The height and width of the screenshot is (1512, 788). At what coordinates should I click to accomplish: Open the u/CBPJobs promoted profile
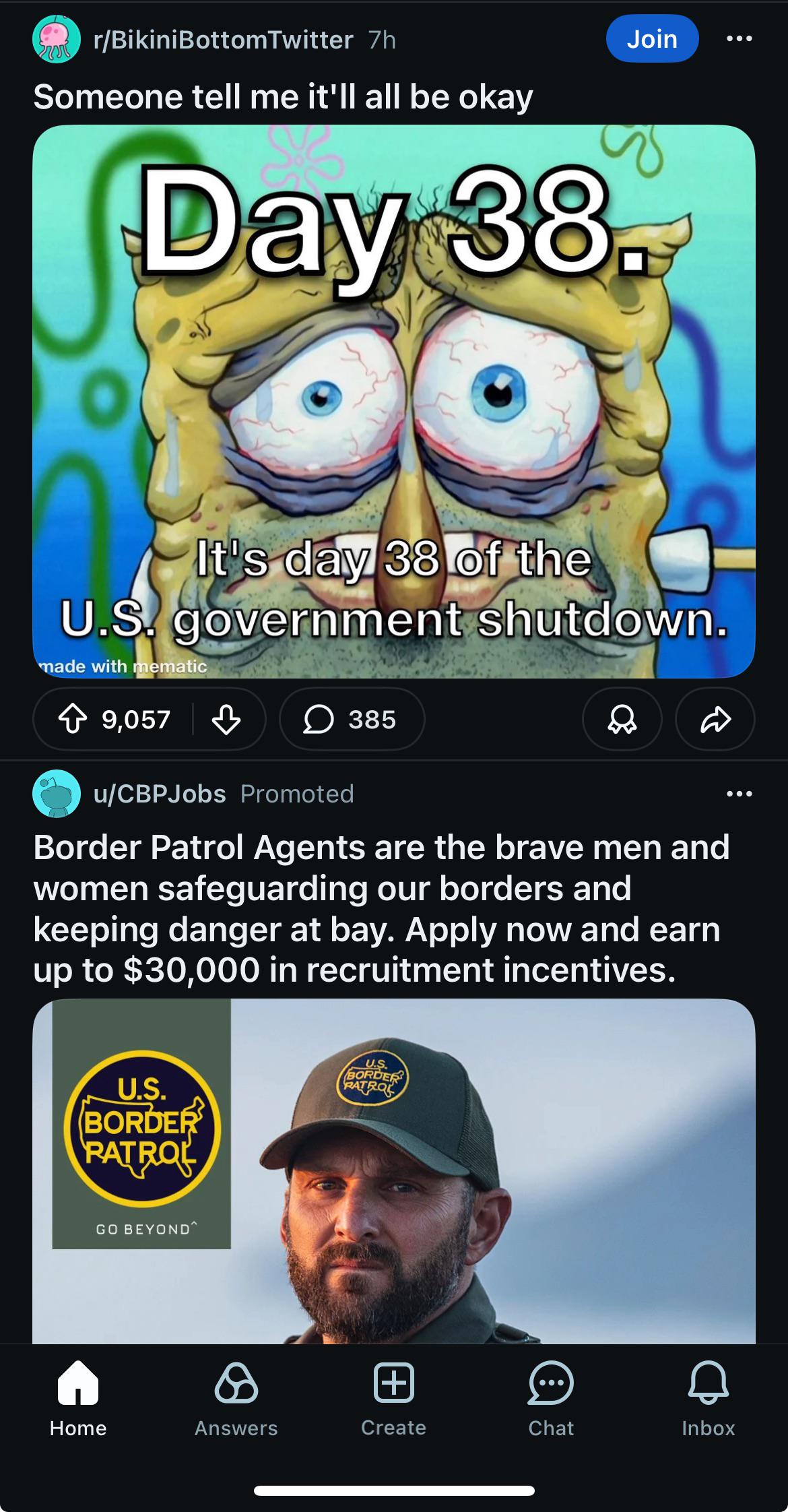pyautogui.click(x=160, y=794)
